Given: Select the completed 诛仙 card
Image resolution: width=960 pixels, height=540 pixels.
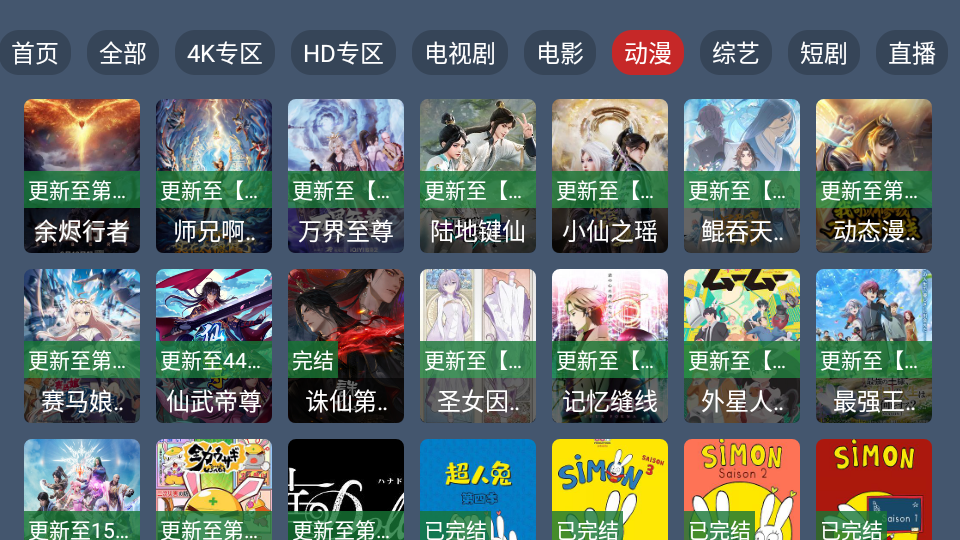Looking at the screenshot, I should pyautogui.click(x=346, y=345).
